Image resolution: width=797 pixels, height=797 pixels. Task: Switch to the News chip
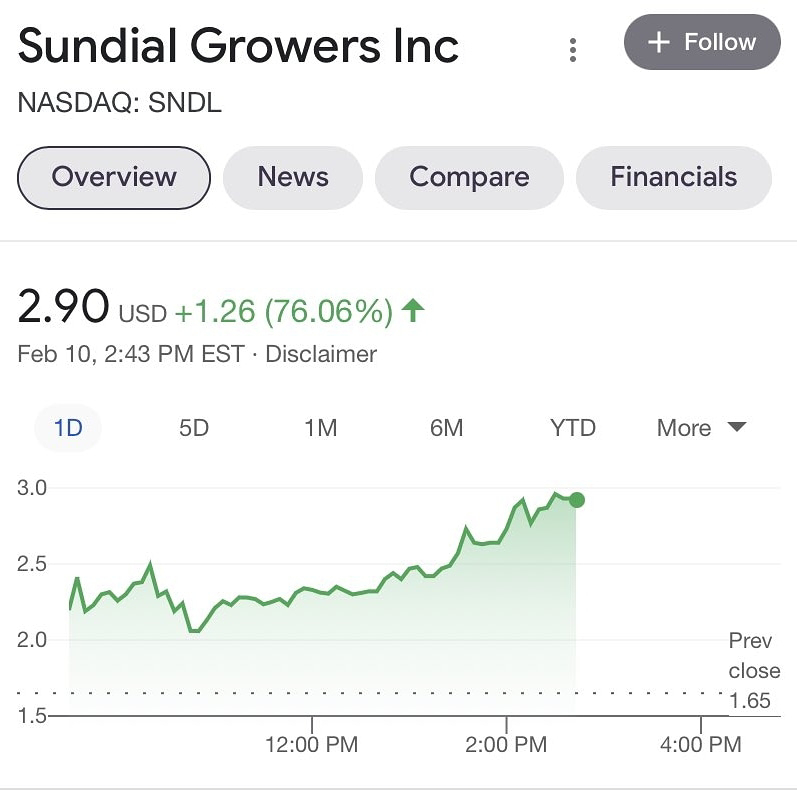pyautogui.click(x=292, y=178)
